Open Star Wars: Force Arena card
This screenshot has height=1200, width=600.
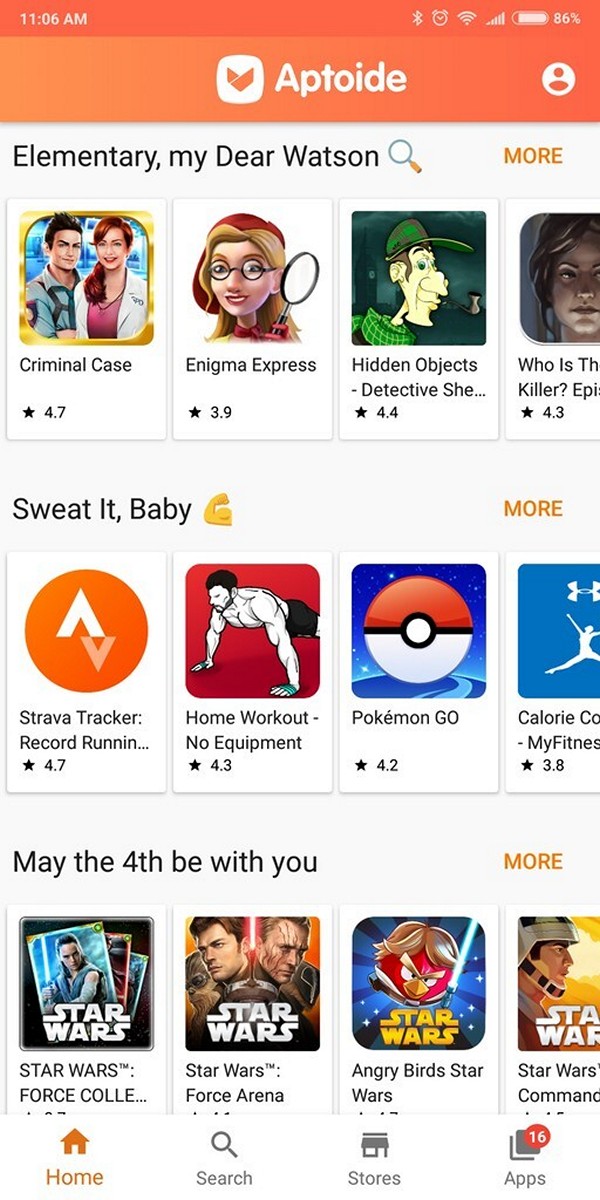click(252, 1010)
